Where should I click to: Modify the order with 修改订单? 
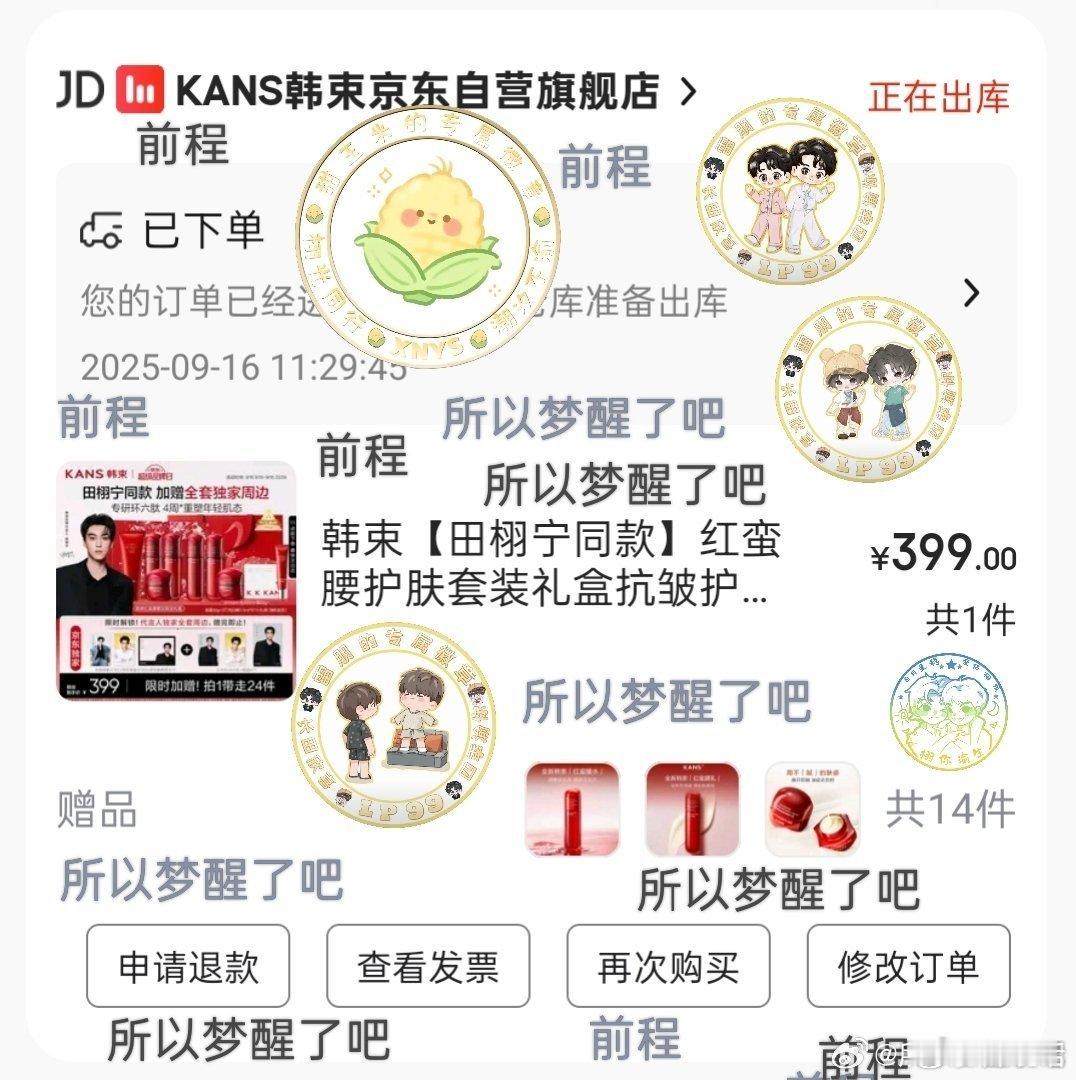point(908,966)
